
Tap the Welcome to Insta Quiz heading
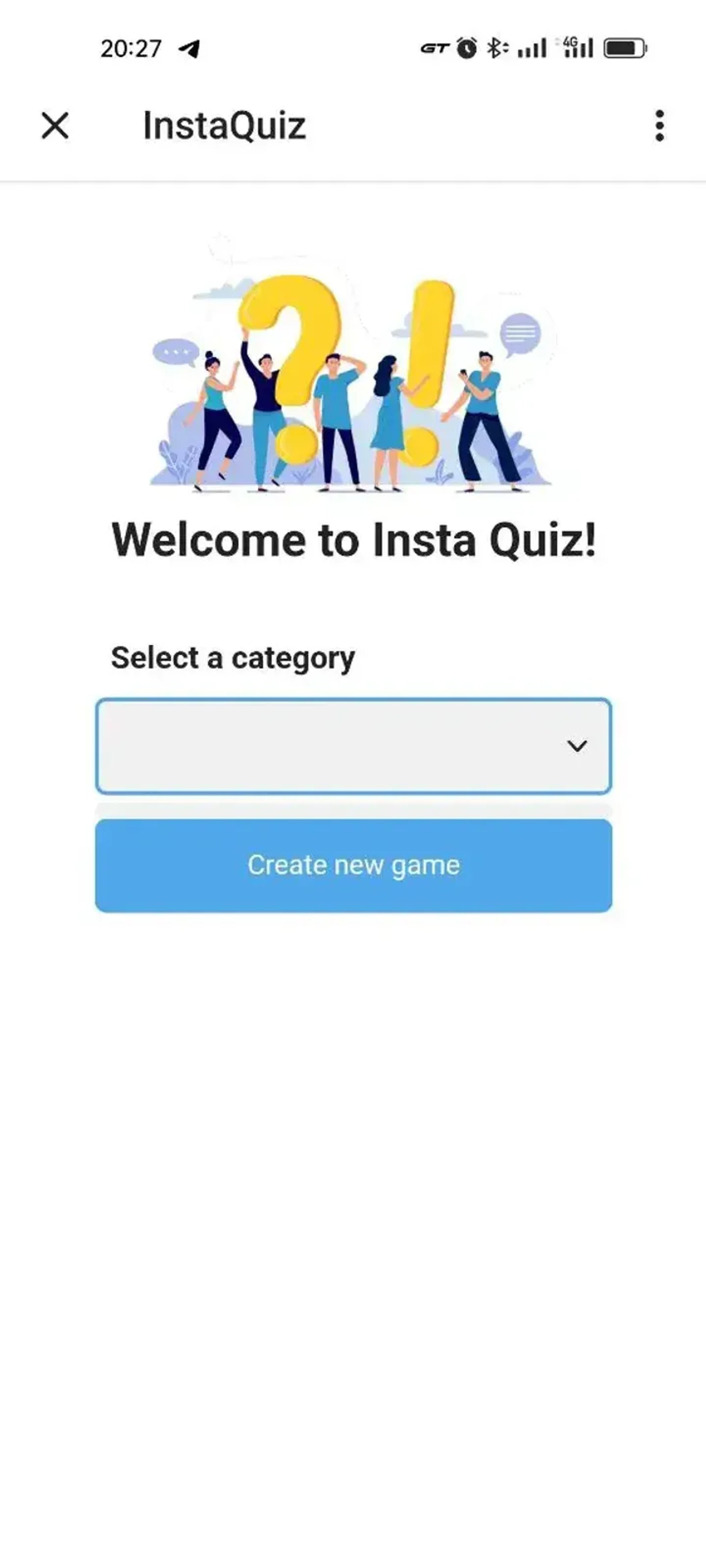click(353, 538)
